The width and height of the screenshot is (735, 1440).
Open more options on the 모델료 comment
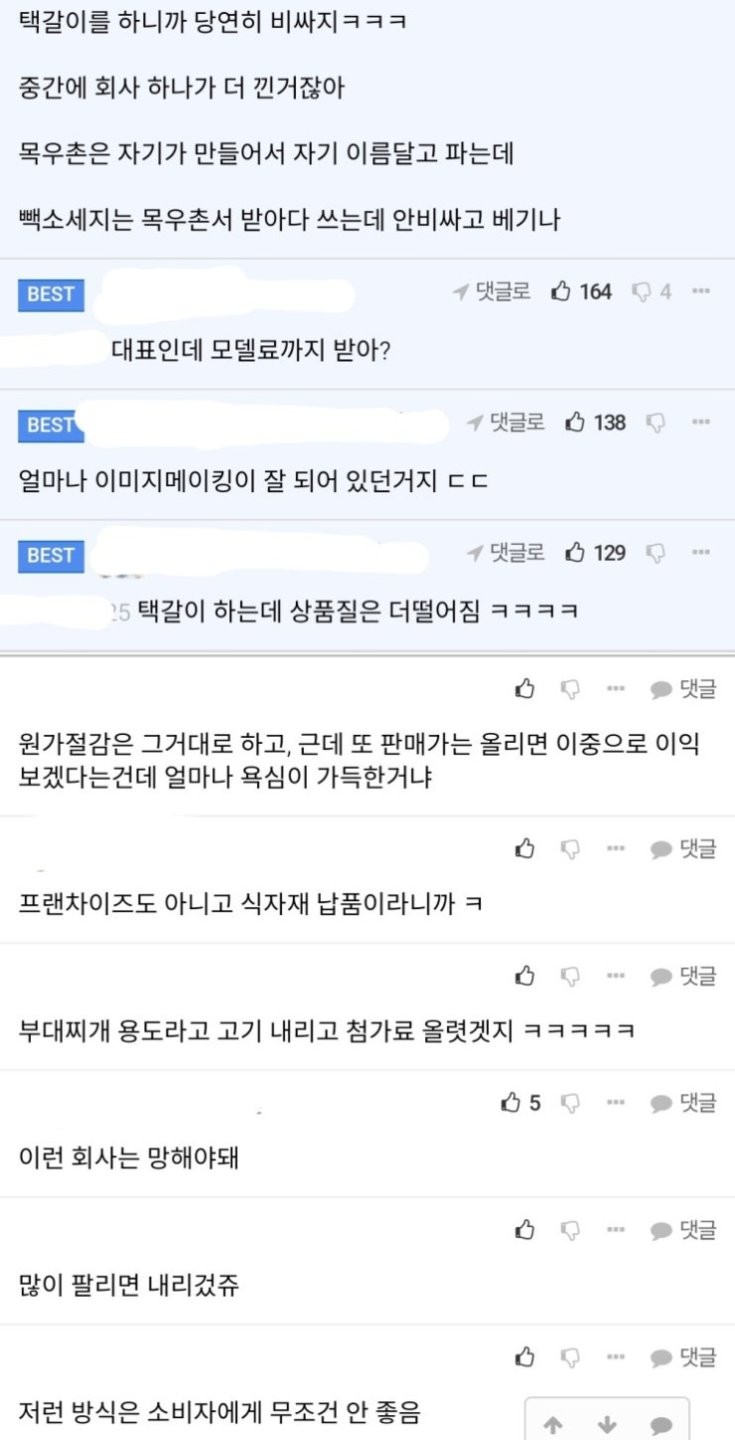[701, 292]
